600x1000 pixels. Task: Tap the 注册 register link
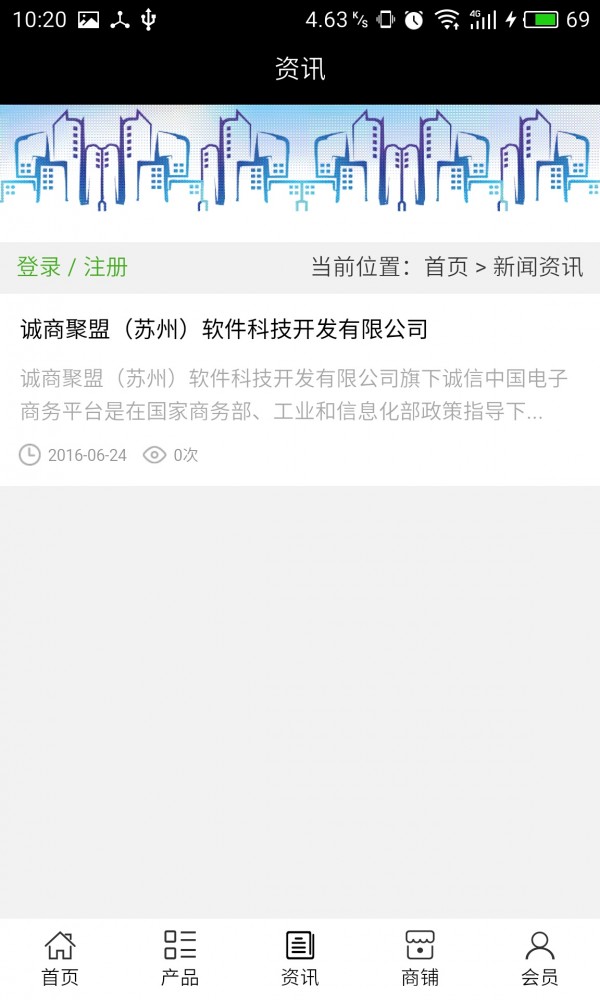click(x=105, y=267)
